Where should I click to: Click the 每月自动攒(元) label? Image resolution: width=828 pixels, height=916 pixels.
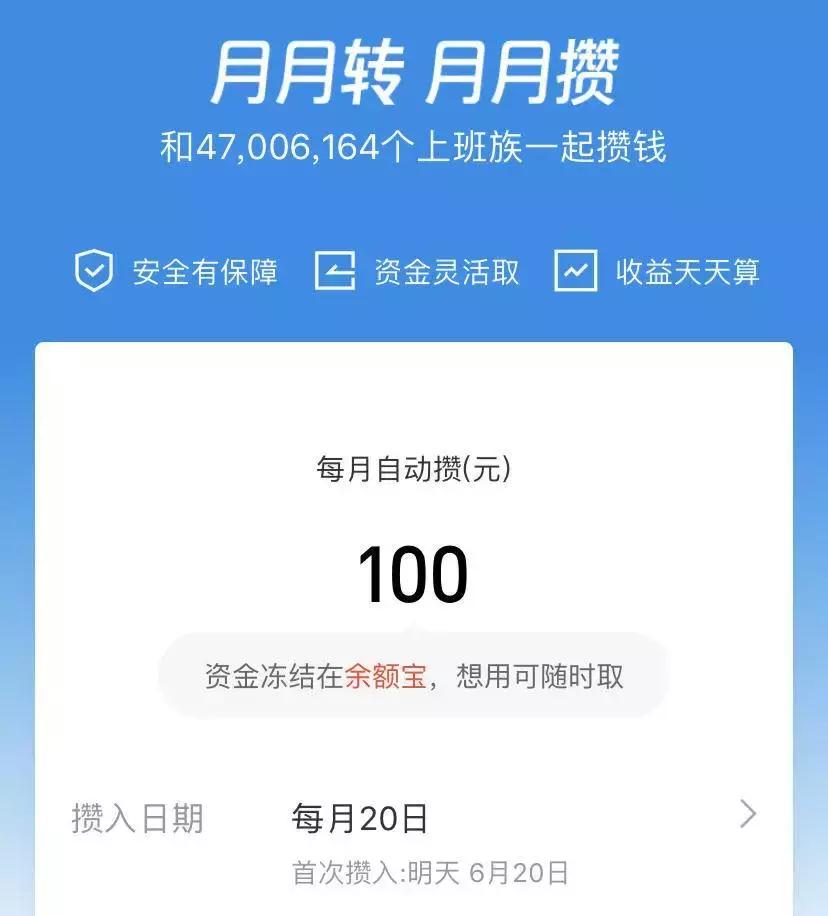tap(414, 470)
